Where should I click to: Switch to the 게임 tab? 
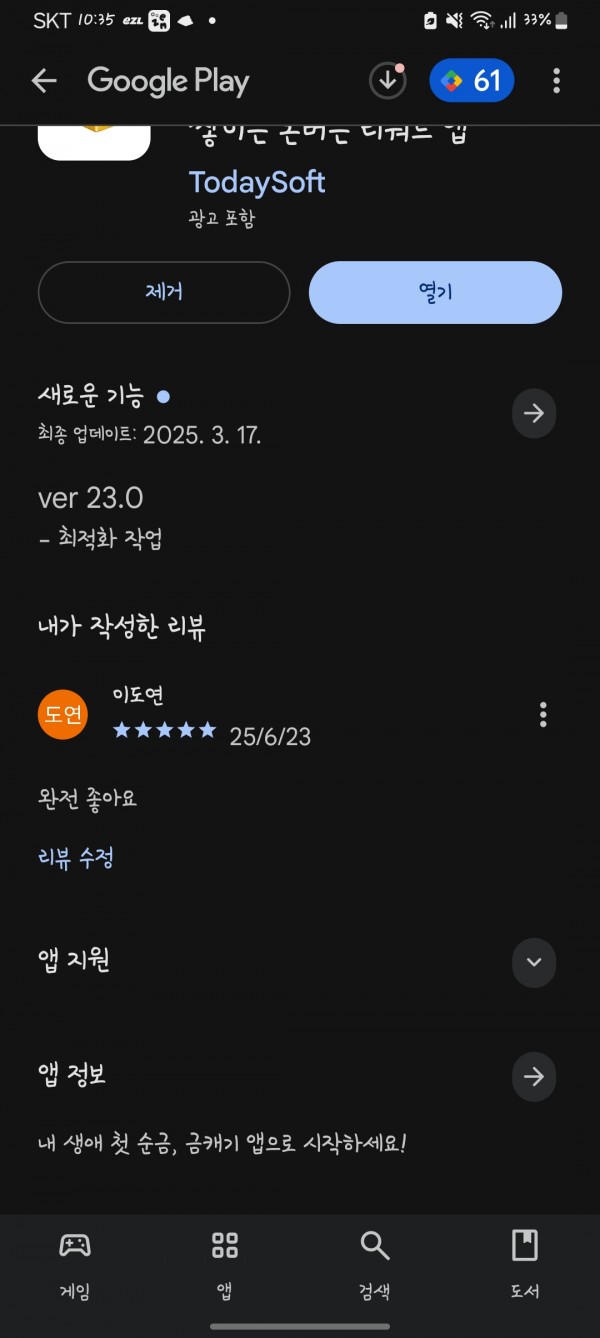click(x=75, y=1264)
